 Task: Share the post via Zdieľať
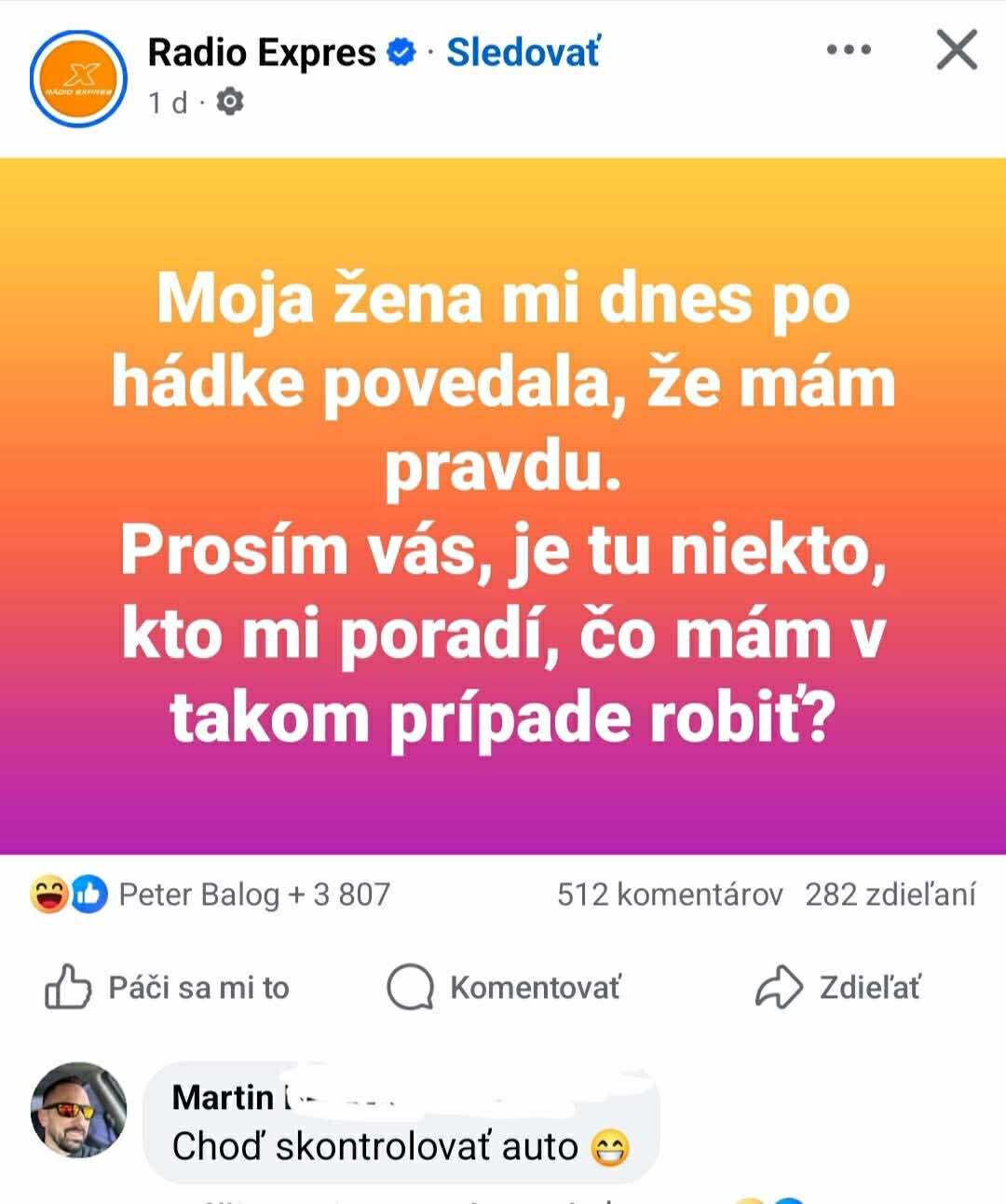[837, 988]
